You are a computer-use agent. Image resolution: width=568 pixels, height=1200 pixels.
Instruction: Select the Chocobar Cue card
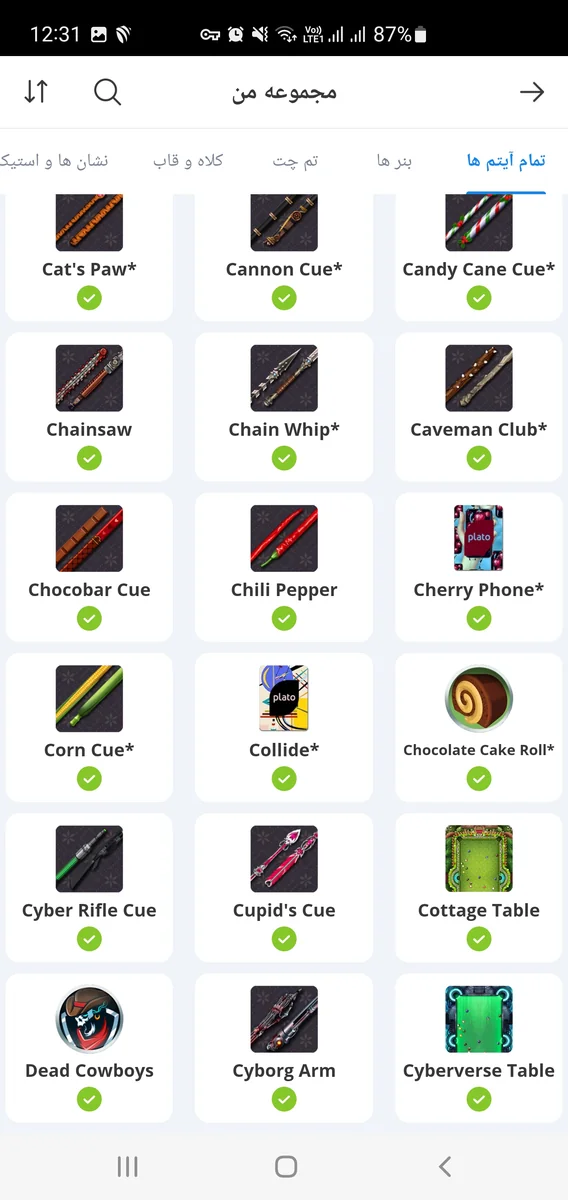(89, 567)
